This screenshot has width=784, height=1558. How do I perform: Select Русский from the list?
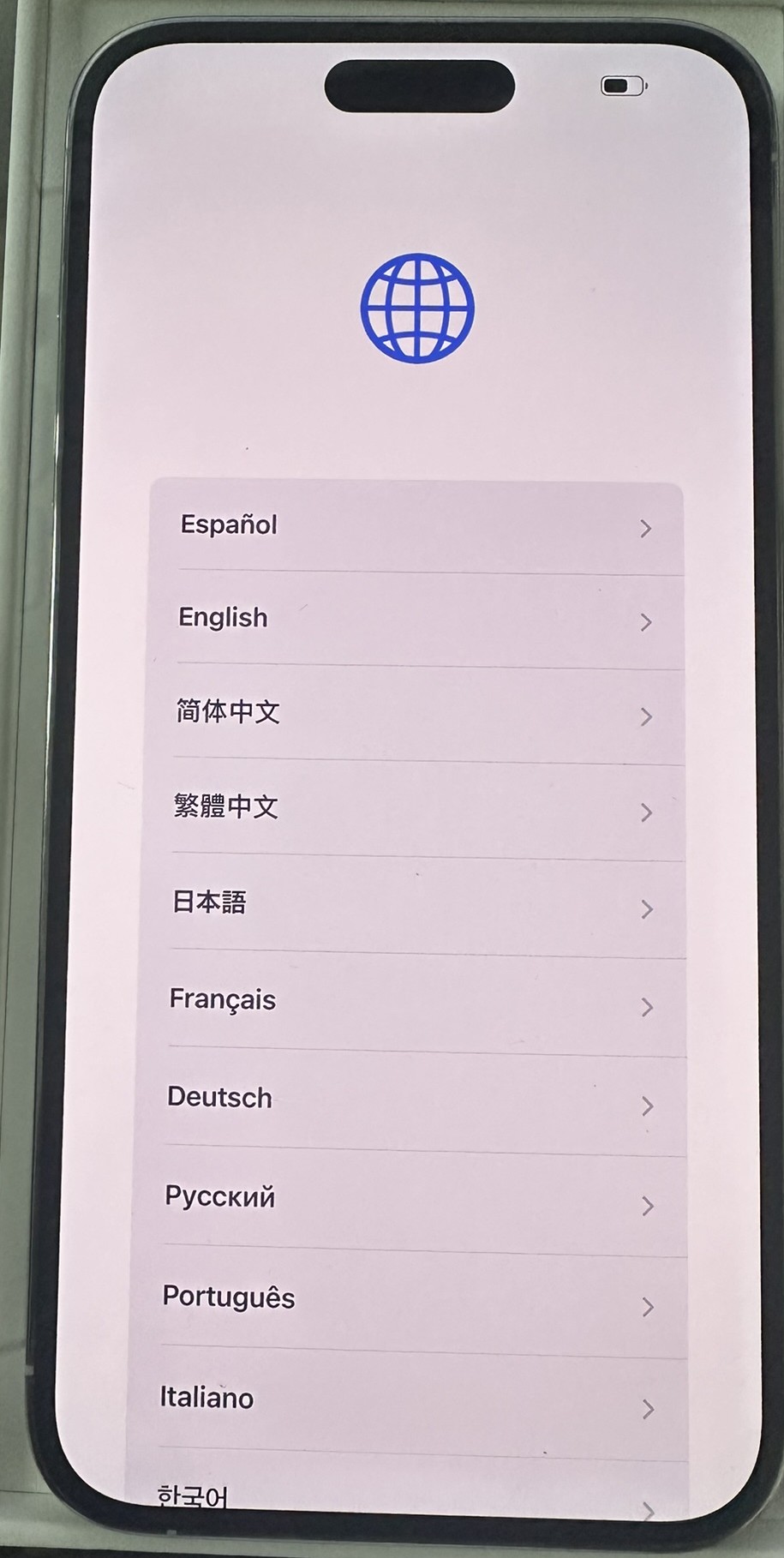(x=416, y=1199)
